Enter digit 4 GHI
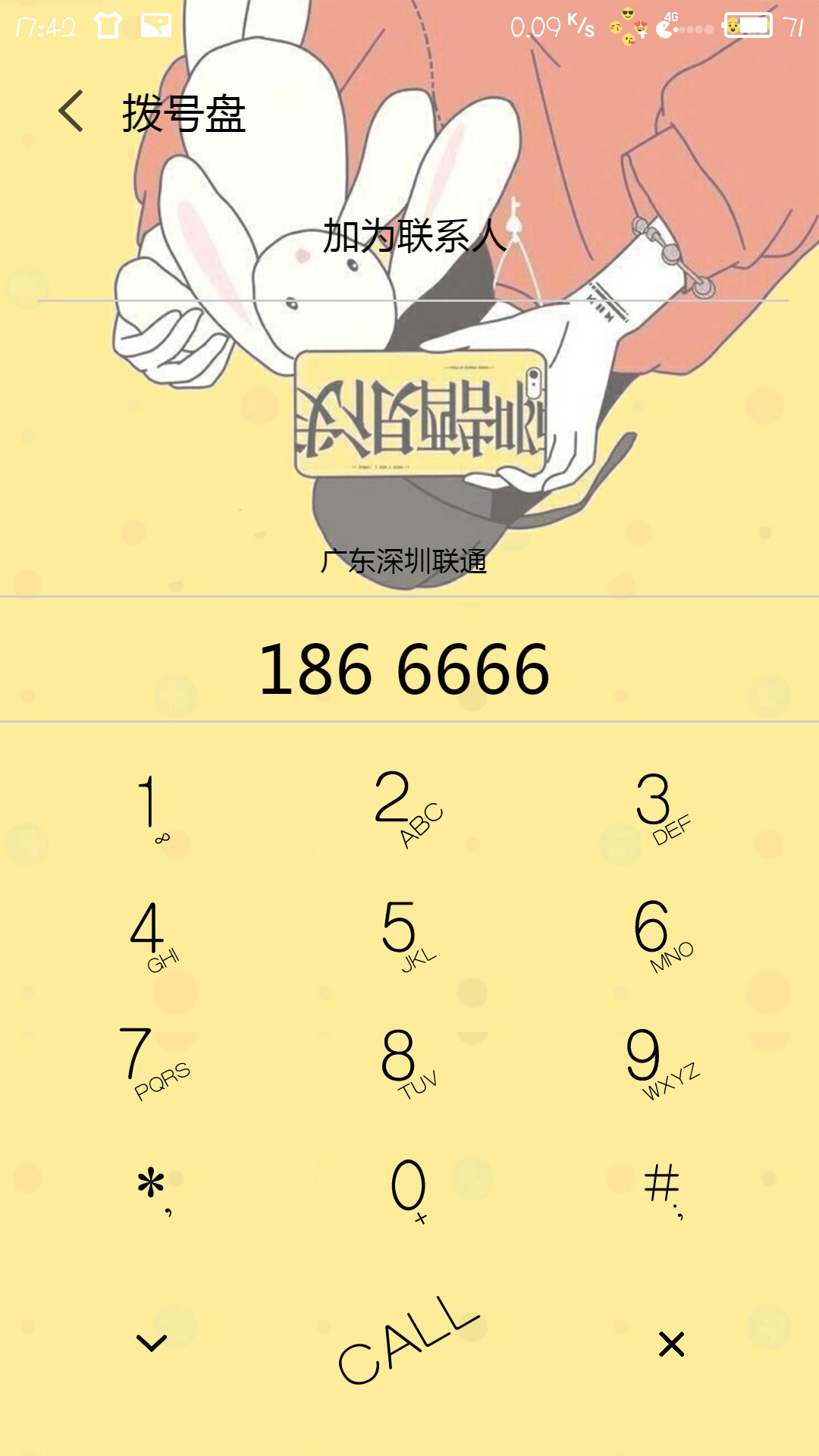The height and width of the screenshot is (1456, 819). coord(152,933)
